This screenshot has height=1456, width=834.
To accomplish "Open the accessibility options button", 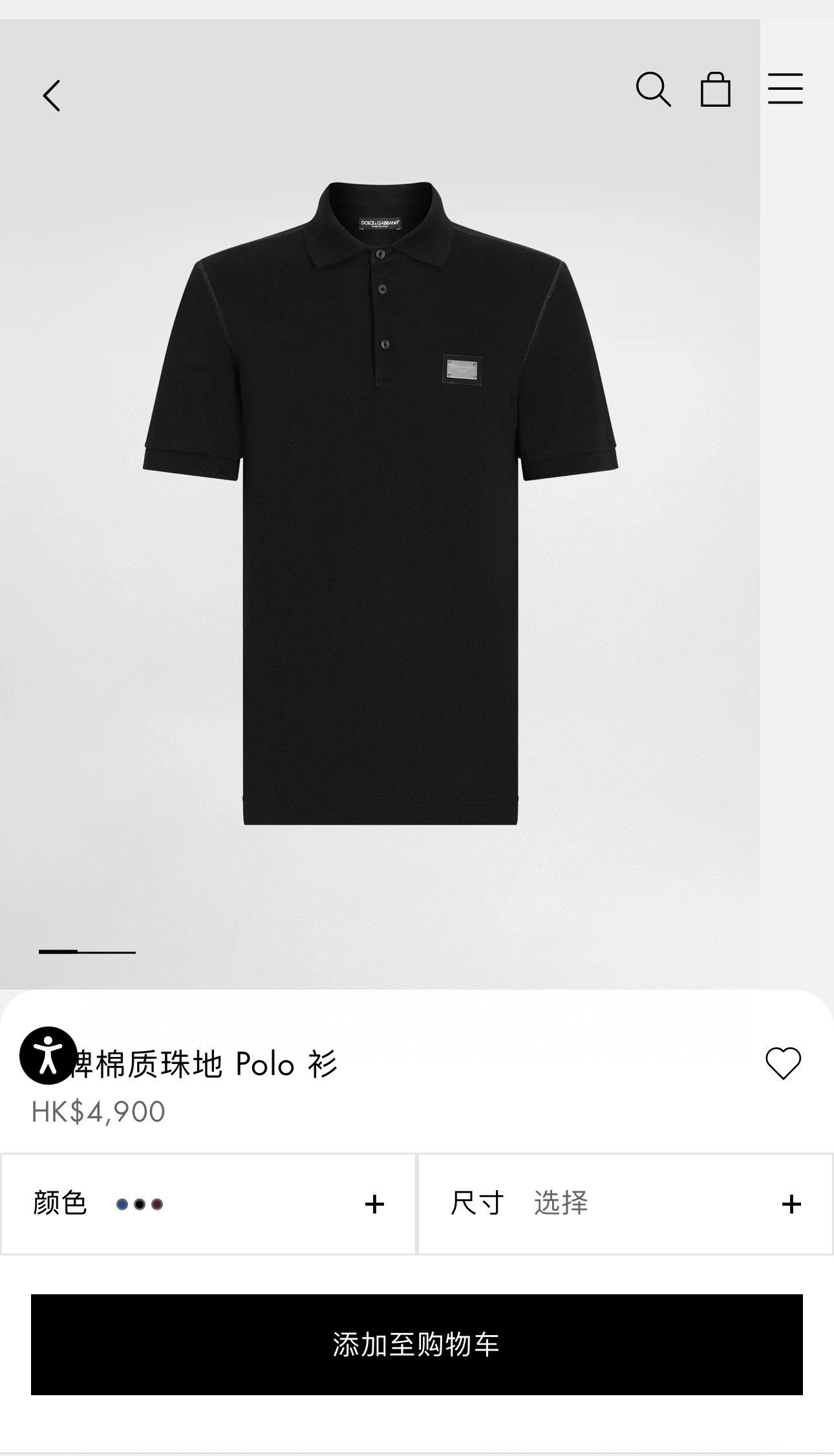I will click(48, 1056).
